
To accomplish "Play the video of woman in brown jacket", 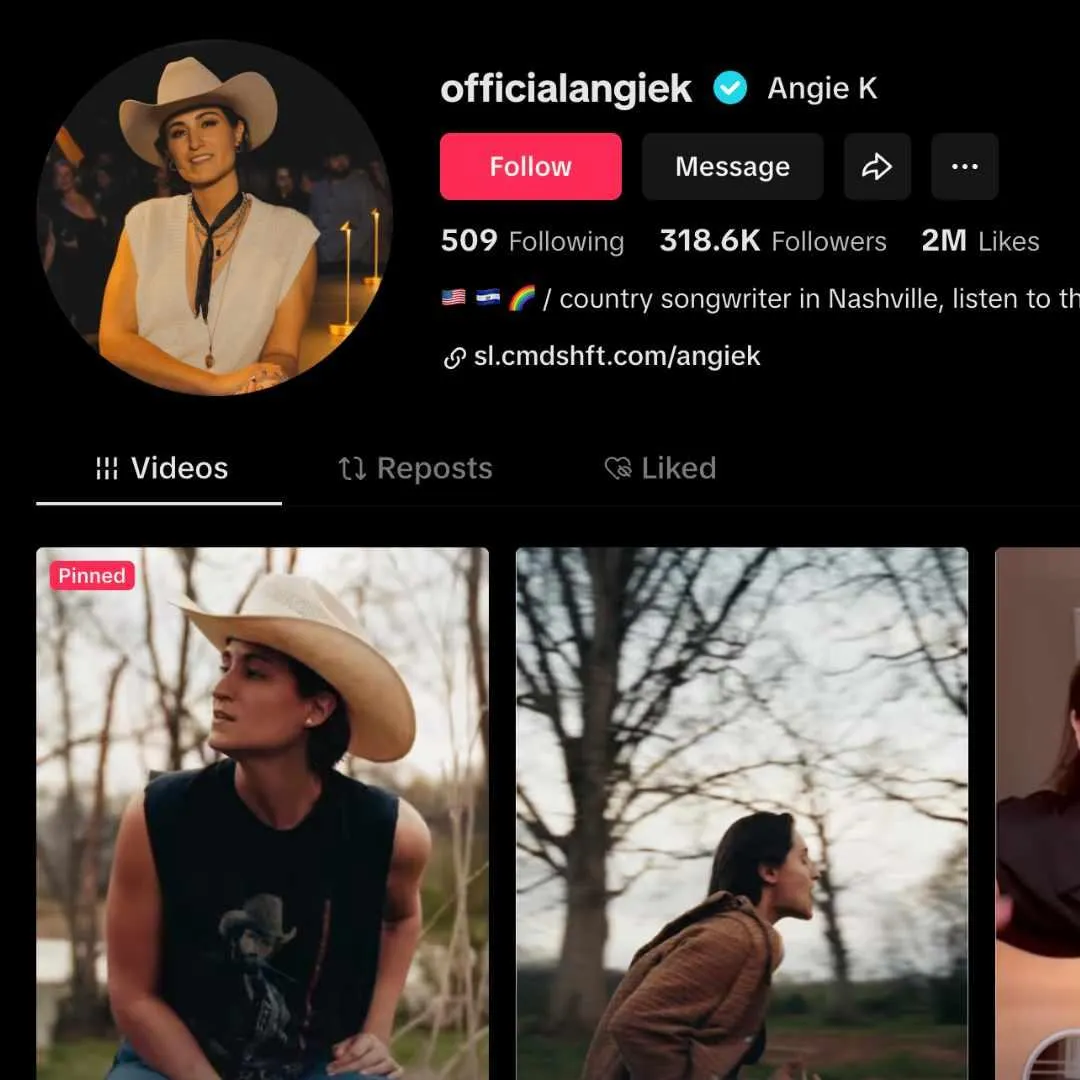I will pyautogui.click(x=741, y=812).
